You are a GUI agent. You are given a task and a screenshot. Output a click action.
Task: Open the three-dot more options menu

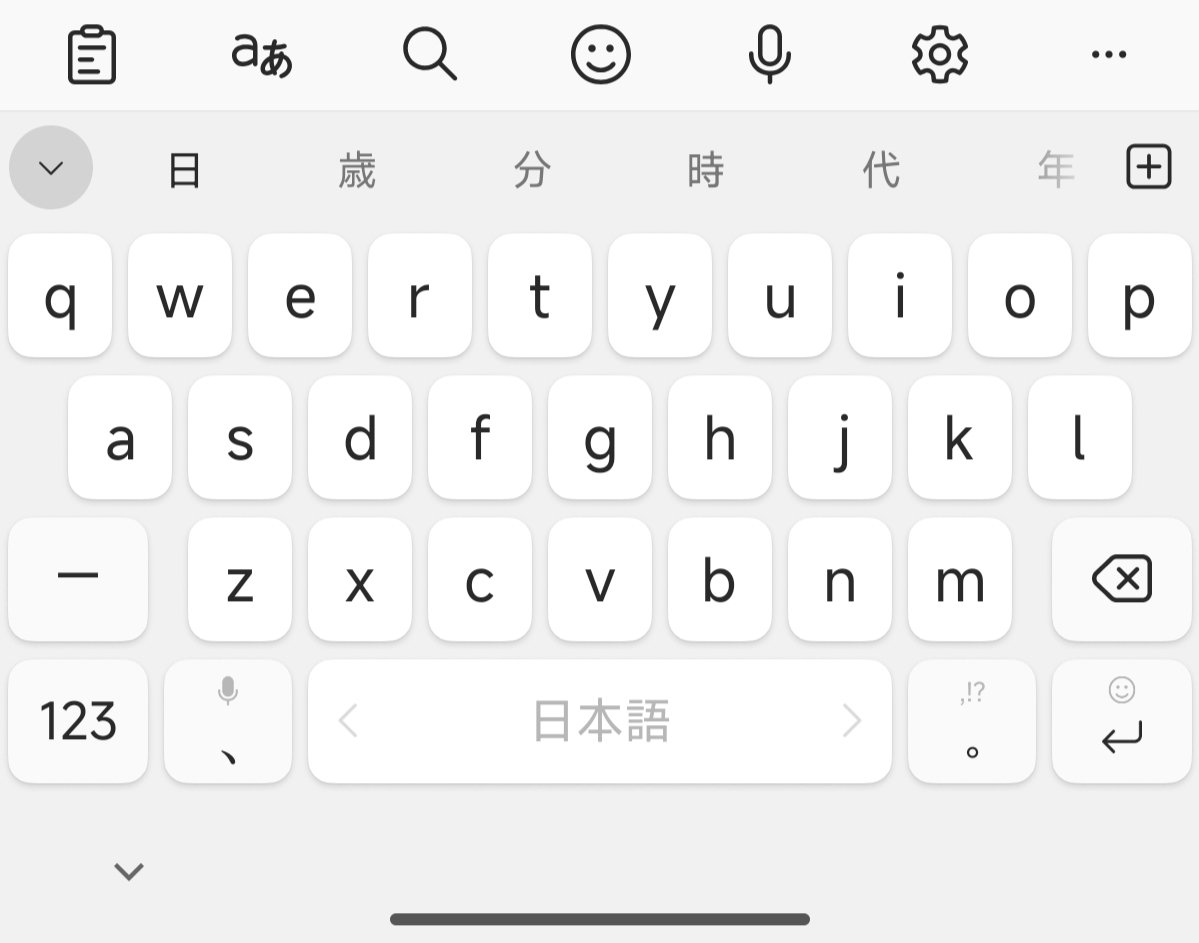[x=1108, y=54]
